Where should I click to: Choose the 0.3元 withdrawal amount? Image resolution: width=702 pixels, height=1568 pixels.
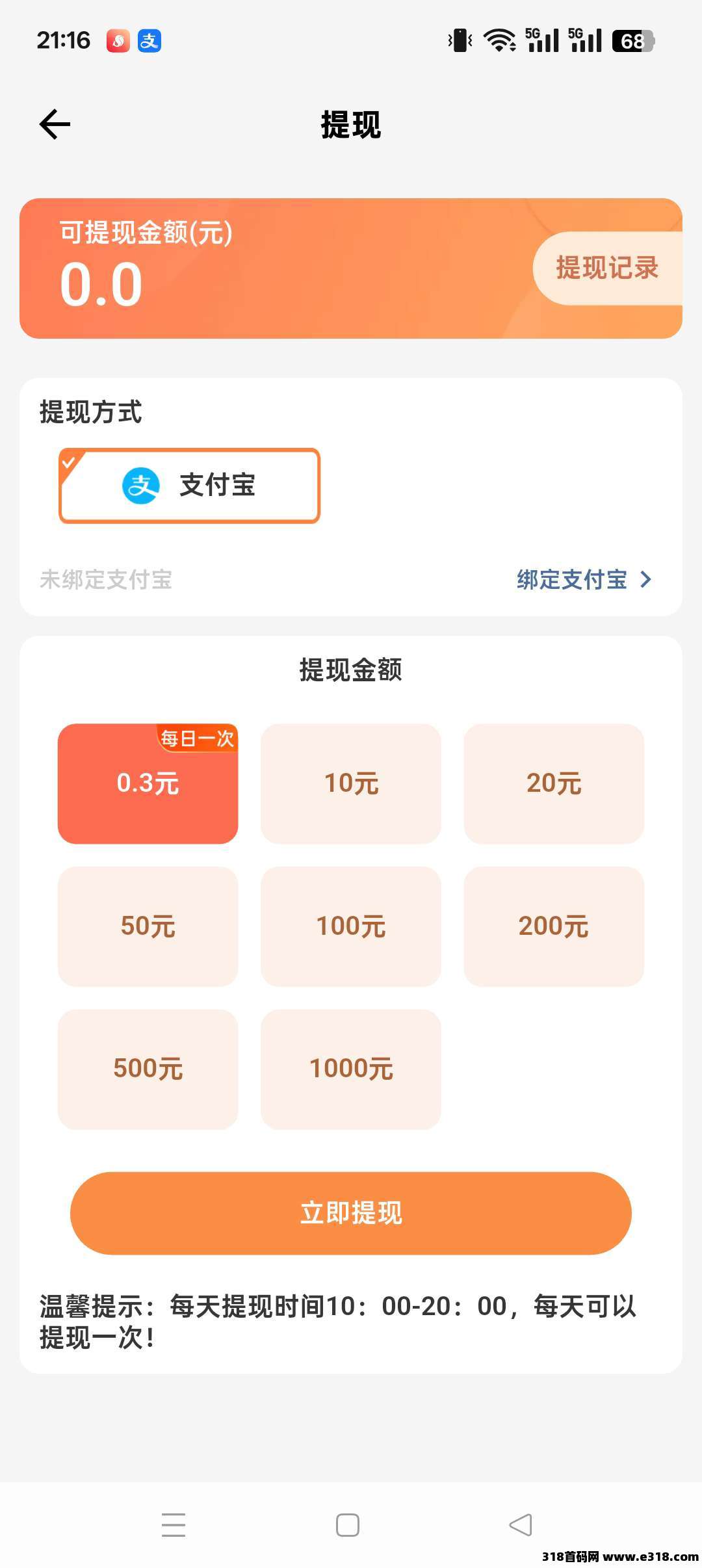point(148,783)
